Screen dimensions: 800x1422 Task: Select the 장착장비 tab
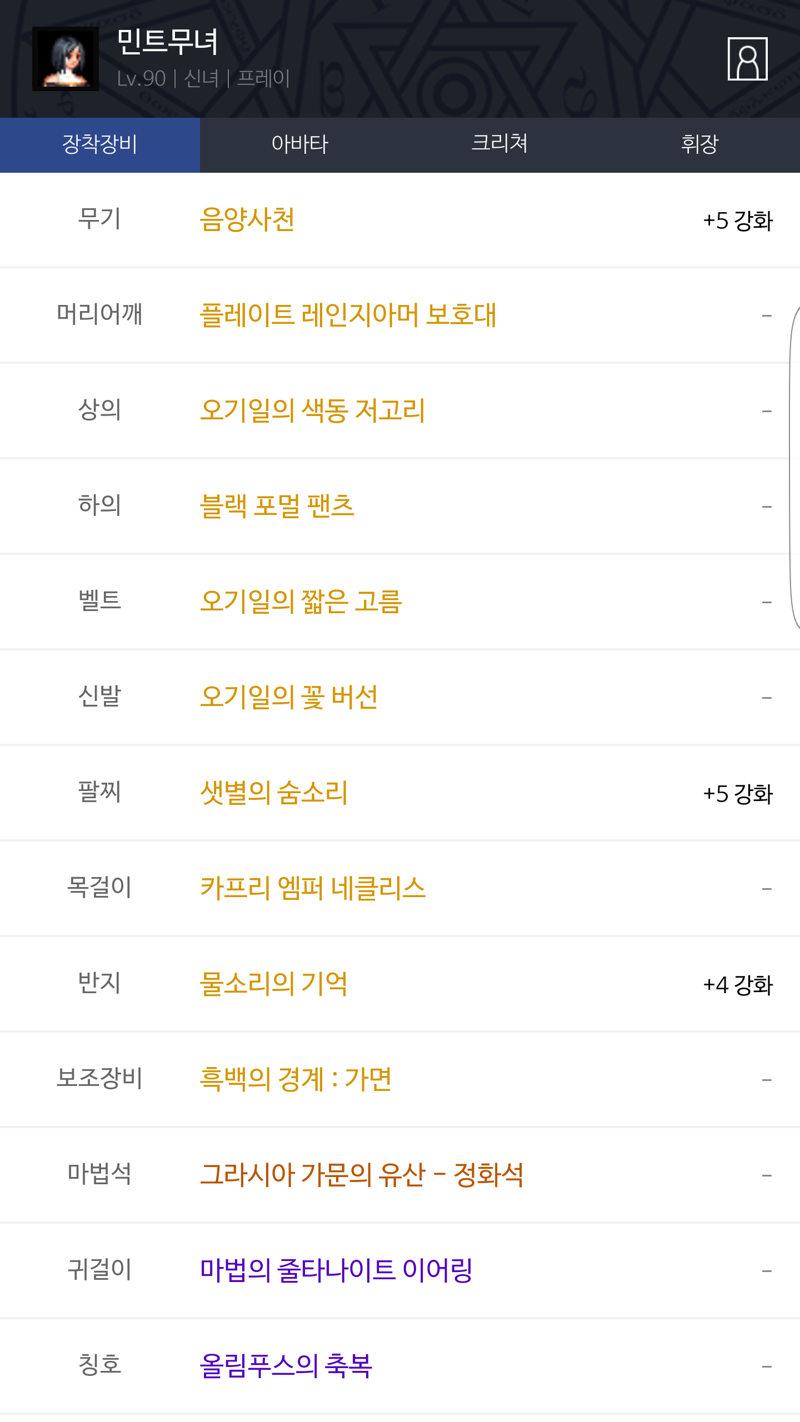coord(100,144)
